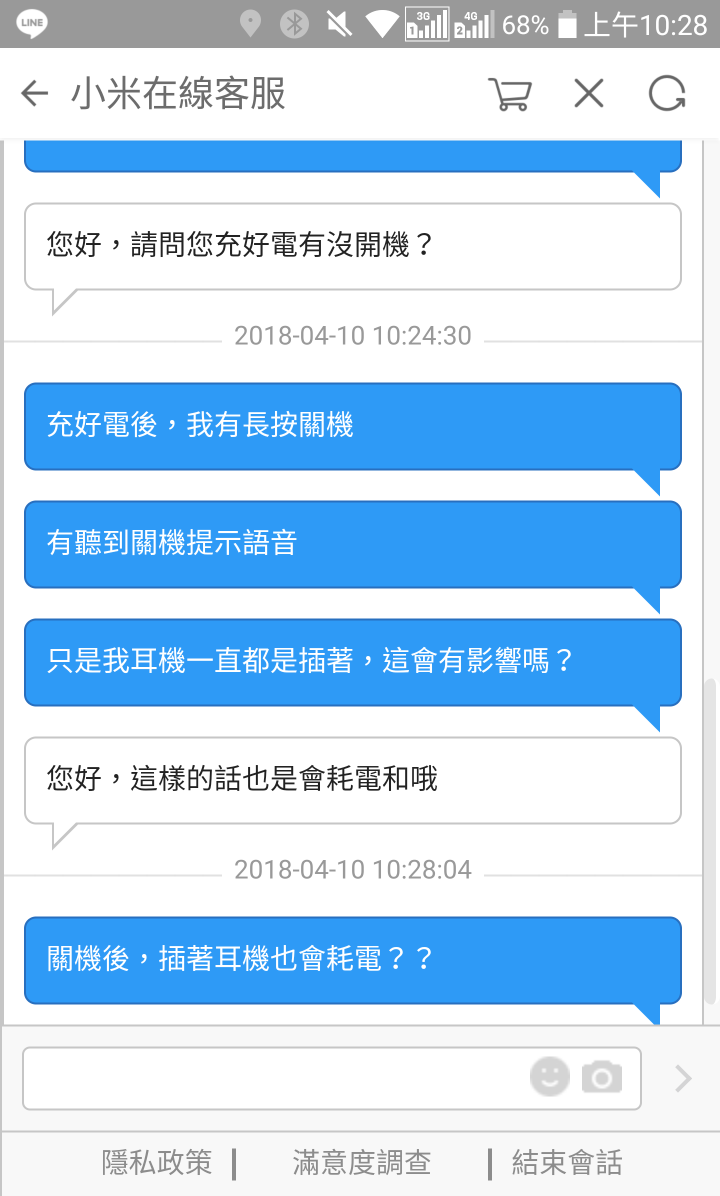Open the shopping cart
The width and height of the screenshot is (720, 1196).
pos(509,94)
